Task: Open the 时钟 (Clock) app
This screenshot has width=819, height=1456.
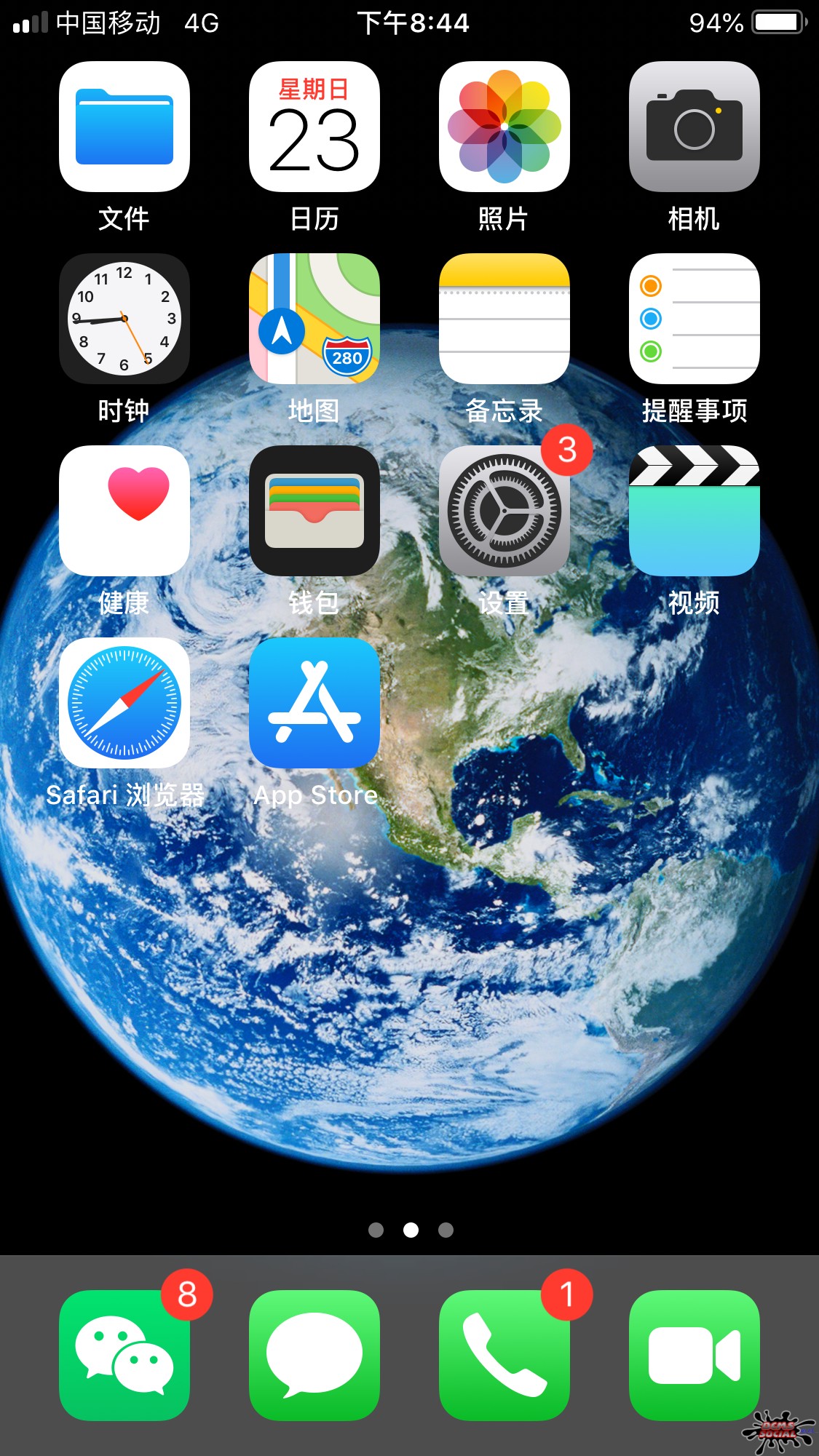Action: tap(124, 319)
